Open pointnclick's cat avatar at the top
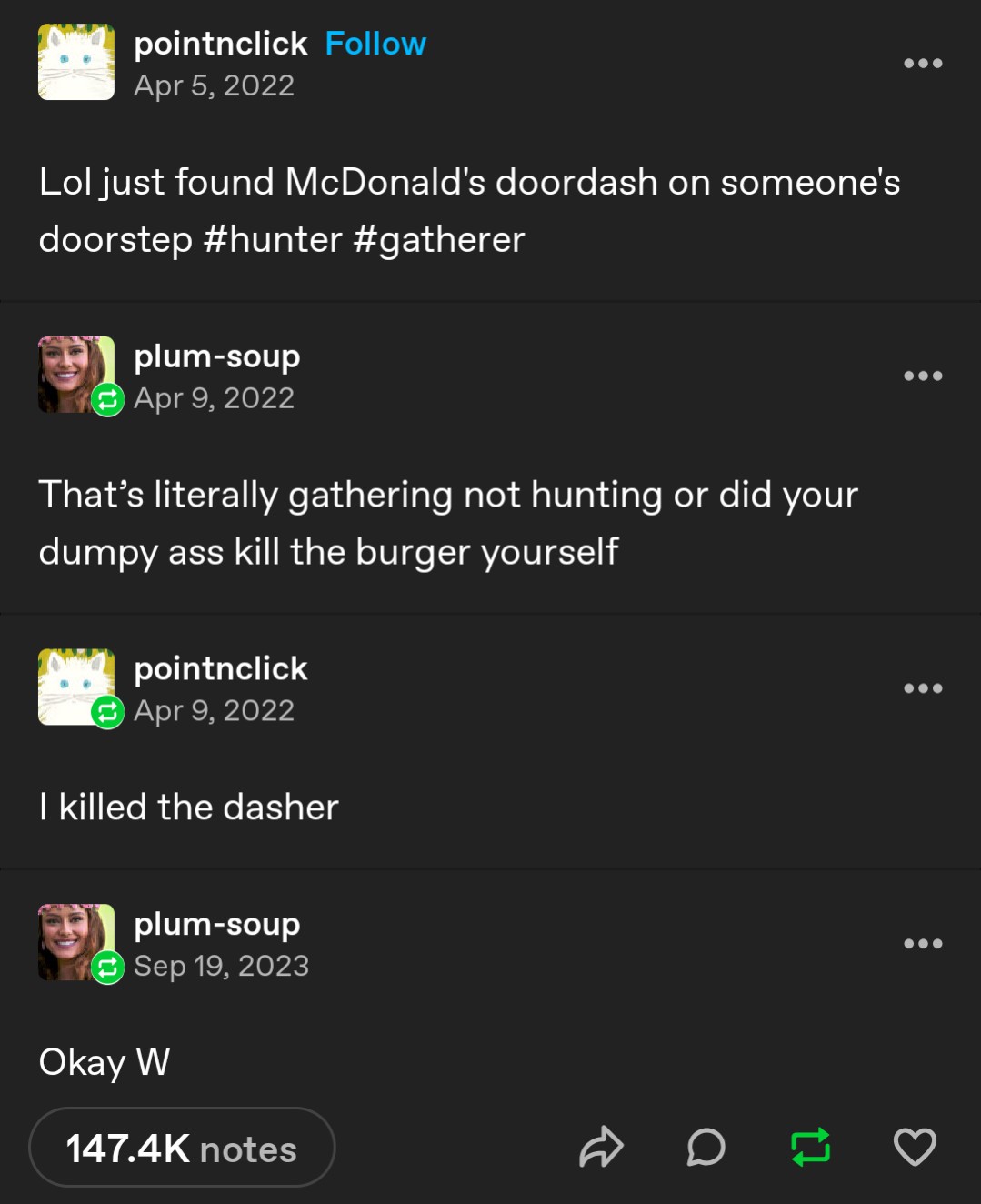 point(75,60)
